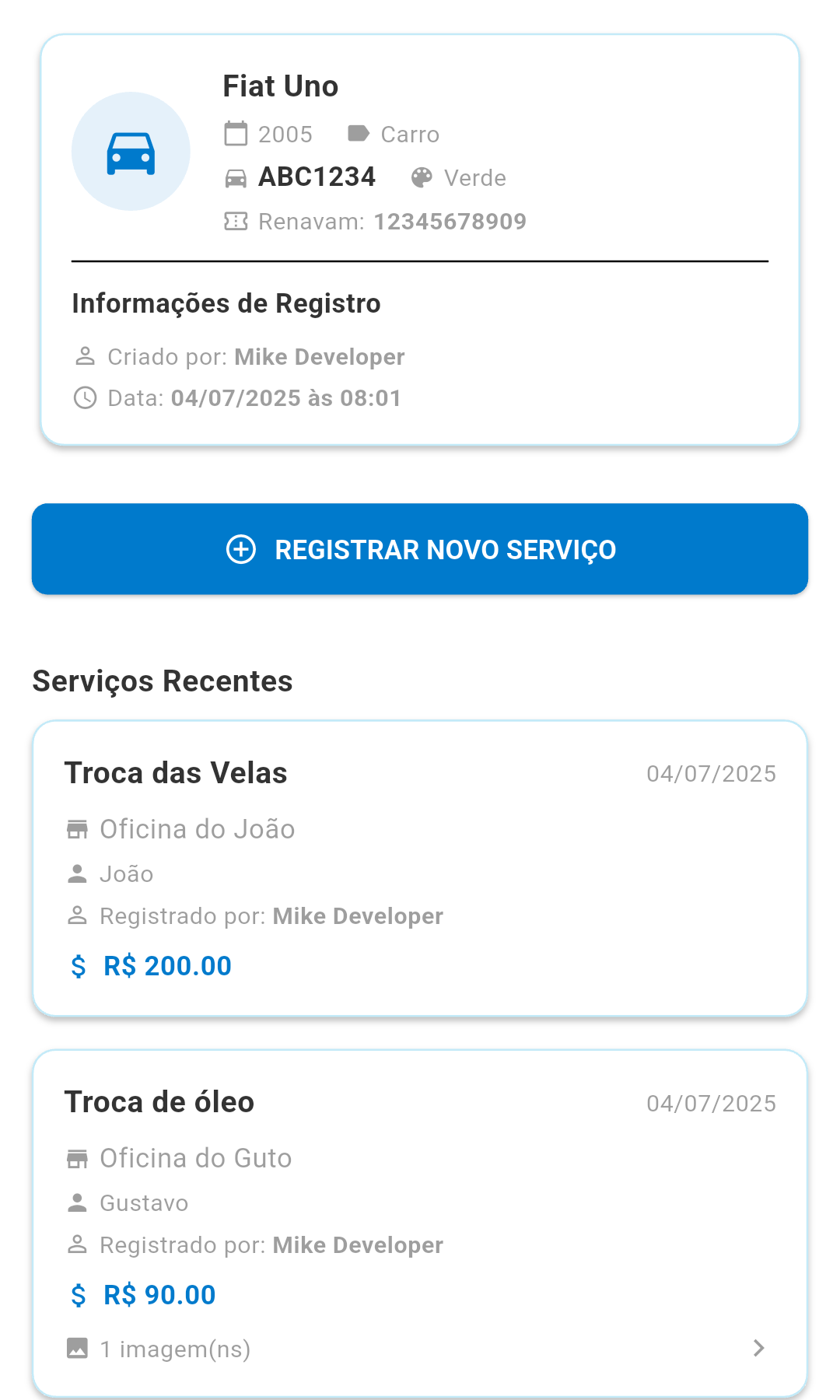Click the car avatar icon for Fiat Uno
This screenshot has height=1400, width=840.
130,152
